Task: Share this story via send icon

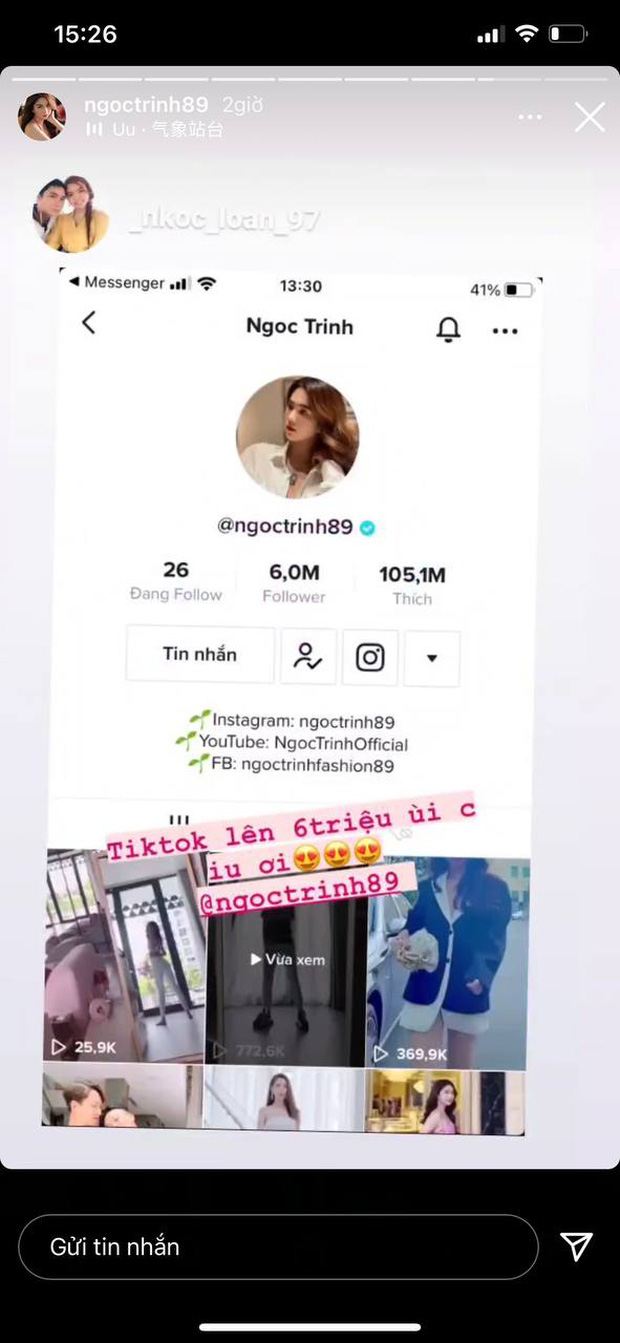Action: tap(576, 1246)
